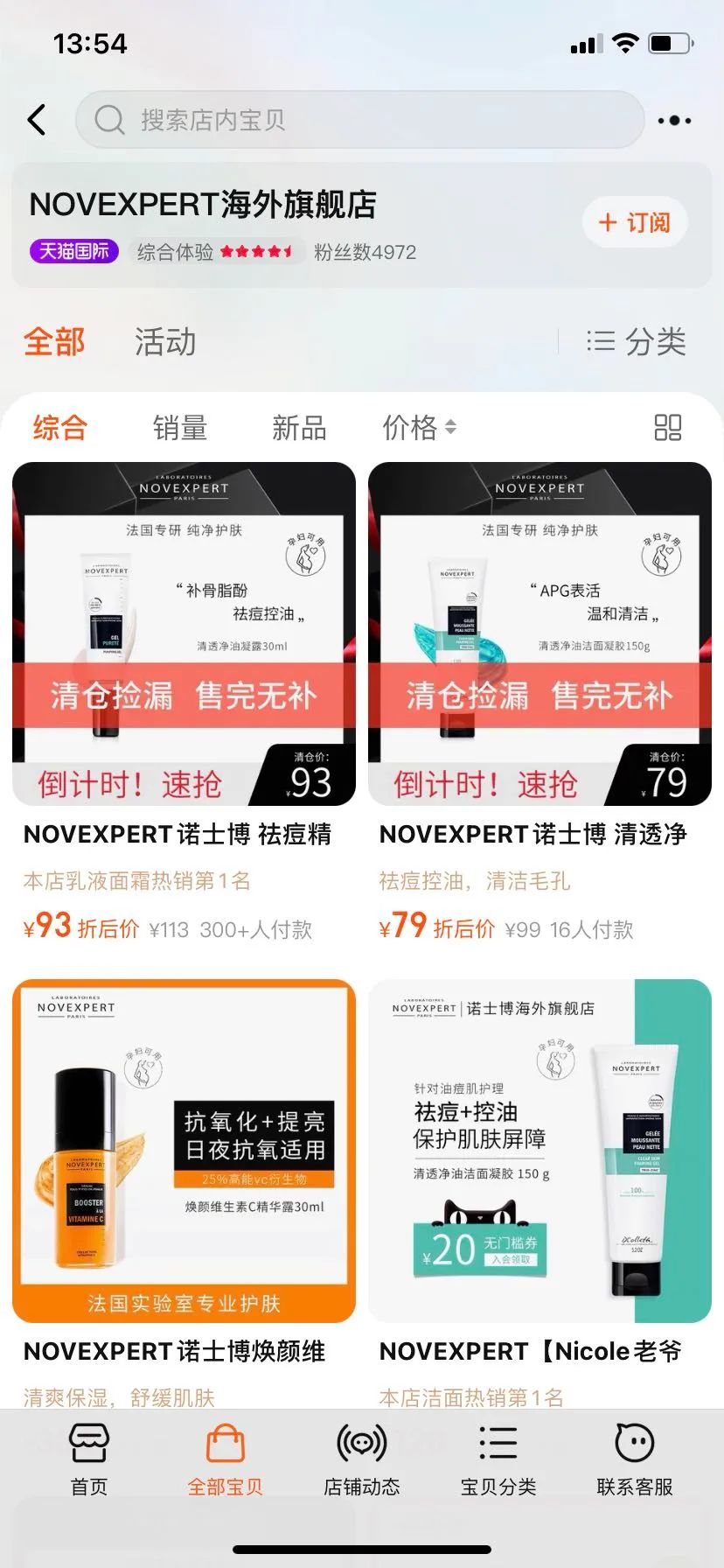Image resolution: width=724 pixels, height=1568 pixels.
Task: View the 焕颜维生素C serum product card
Action: pyautogui.click(x=184, y=1151)
